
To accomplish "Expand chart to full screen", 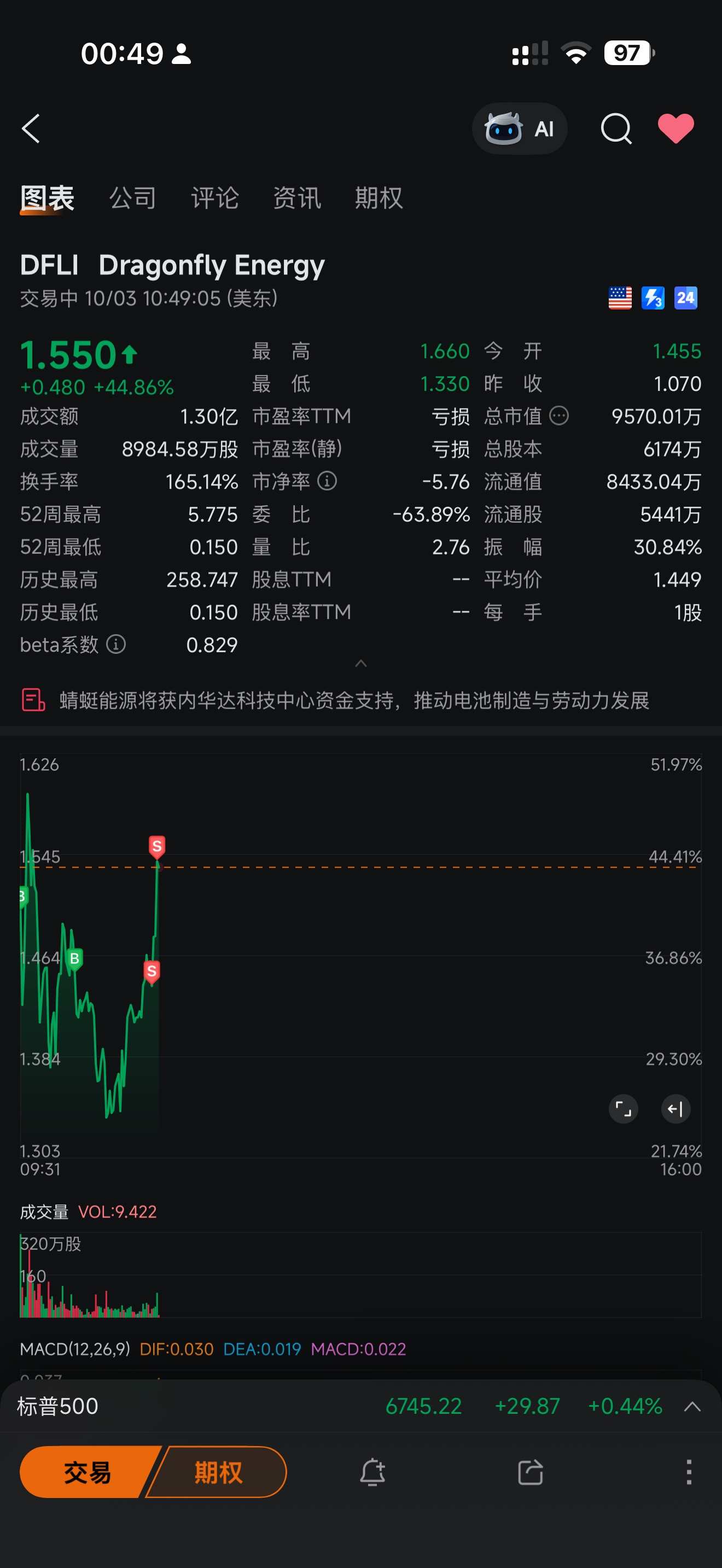I will (x=624, y=1108).
